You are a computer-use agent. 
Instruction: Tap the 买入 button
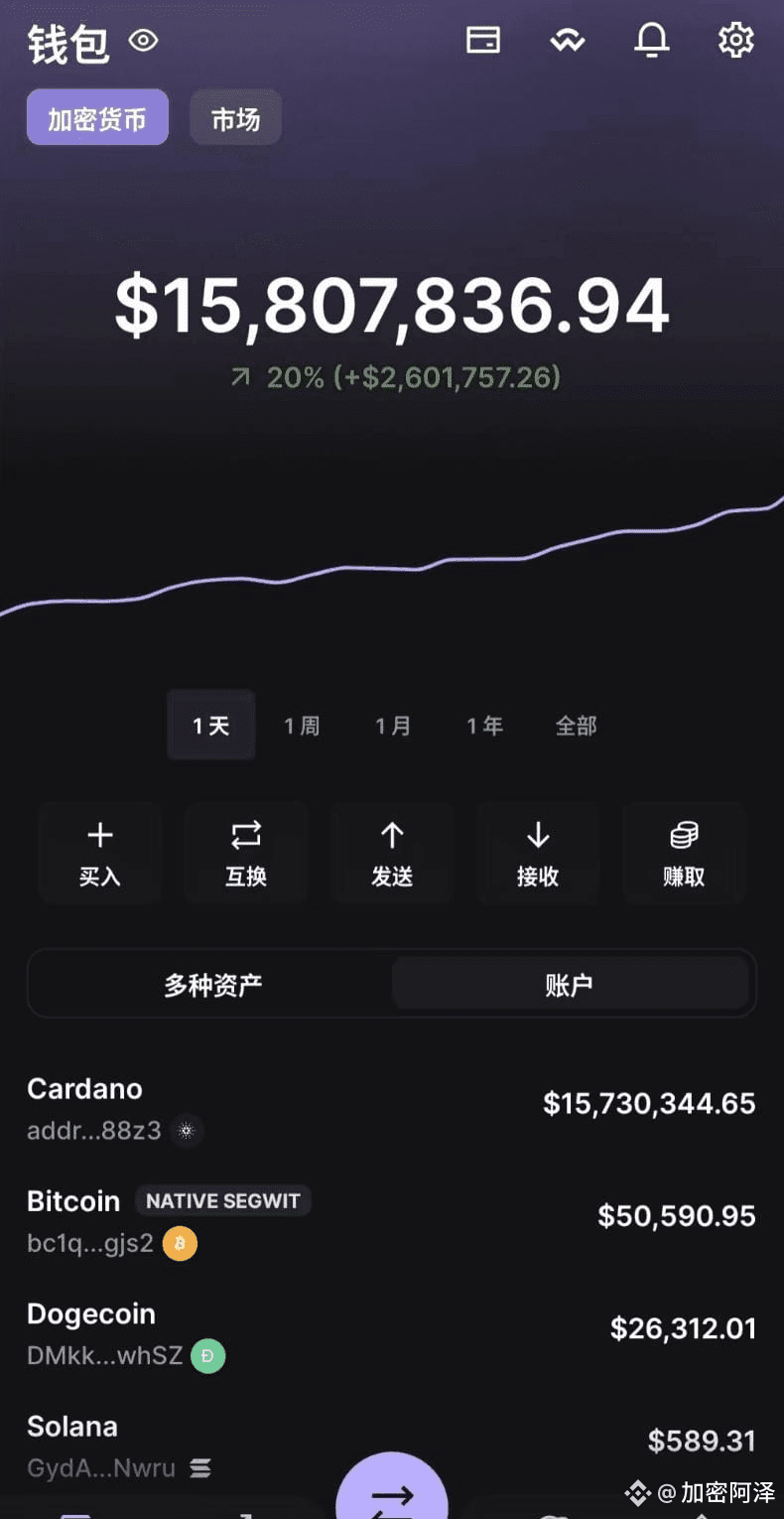click(100, 853)
